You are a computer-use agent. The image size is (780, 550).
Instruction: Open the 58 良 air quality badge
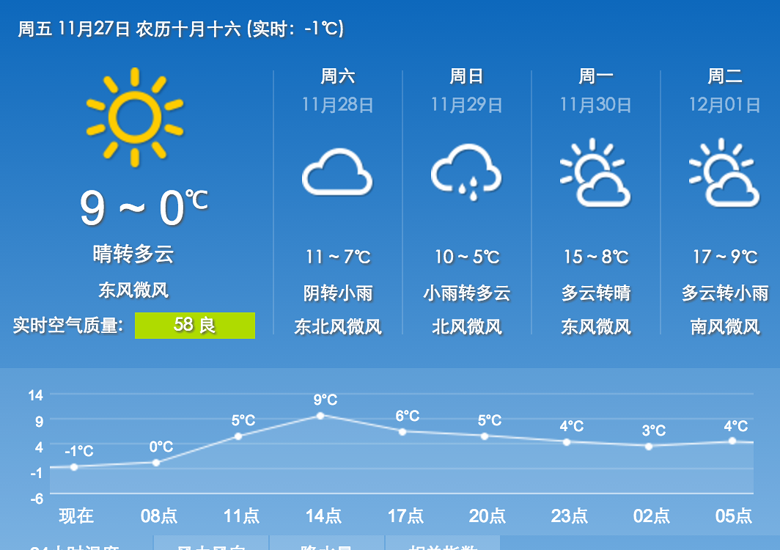(195, 325)
